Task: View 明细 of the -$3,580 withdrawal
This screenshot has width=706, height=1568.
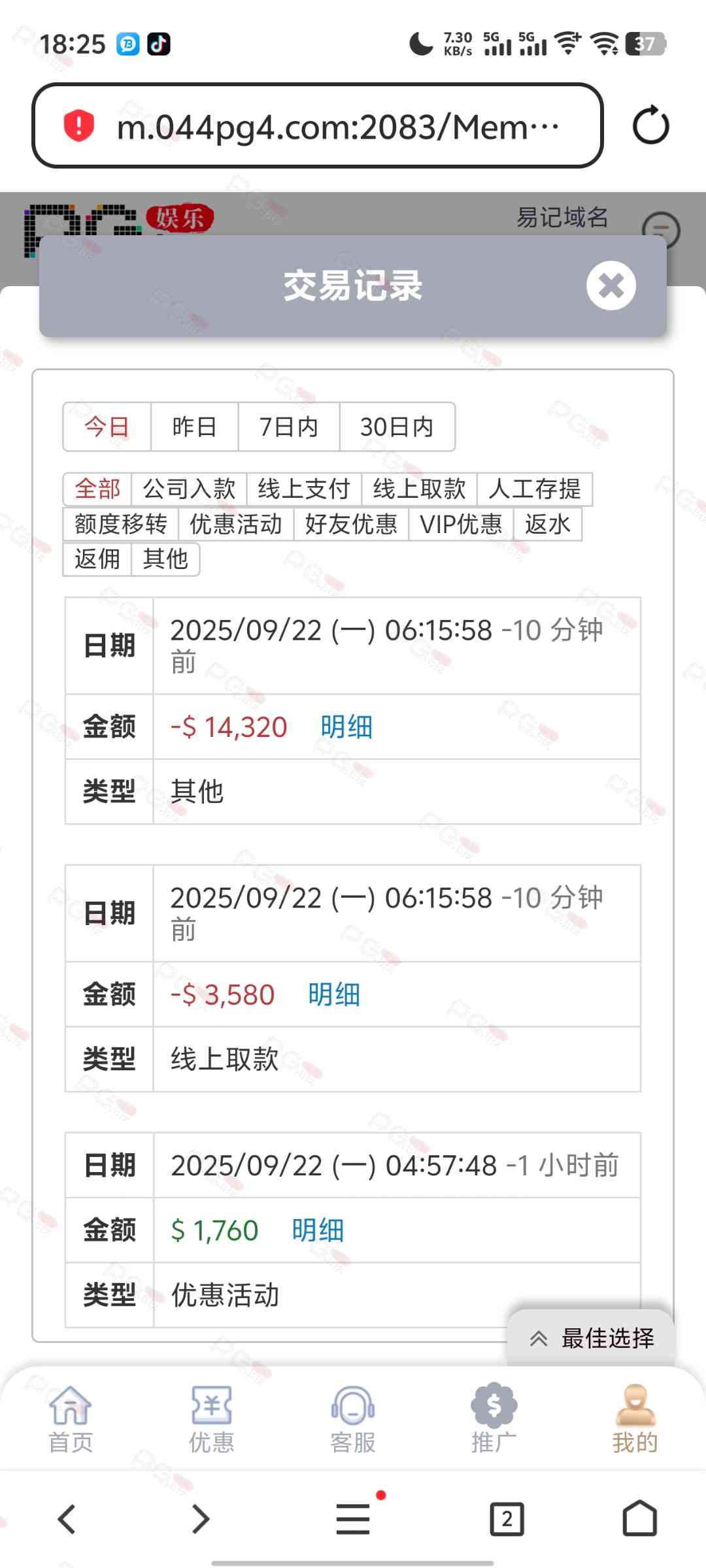Action: pyautogui.click(x=334, y=995)
